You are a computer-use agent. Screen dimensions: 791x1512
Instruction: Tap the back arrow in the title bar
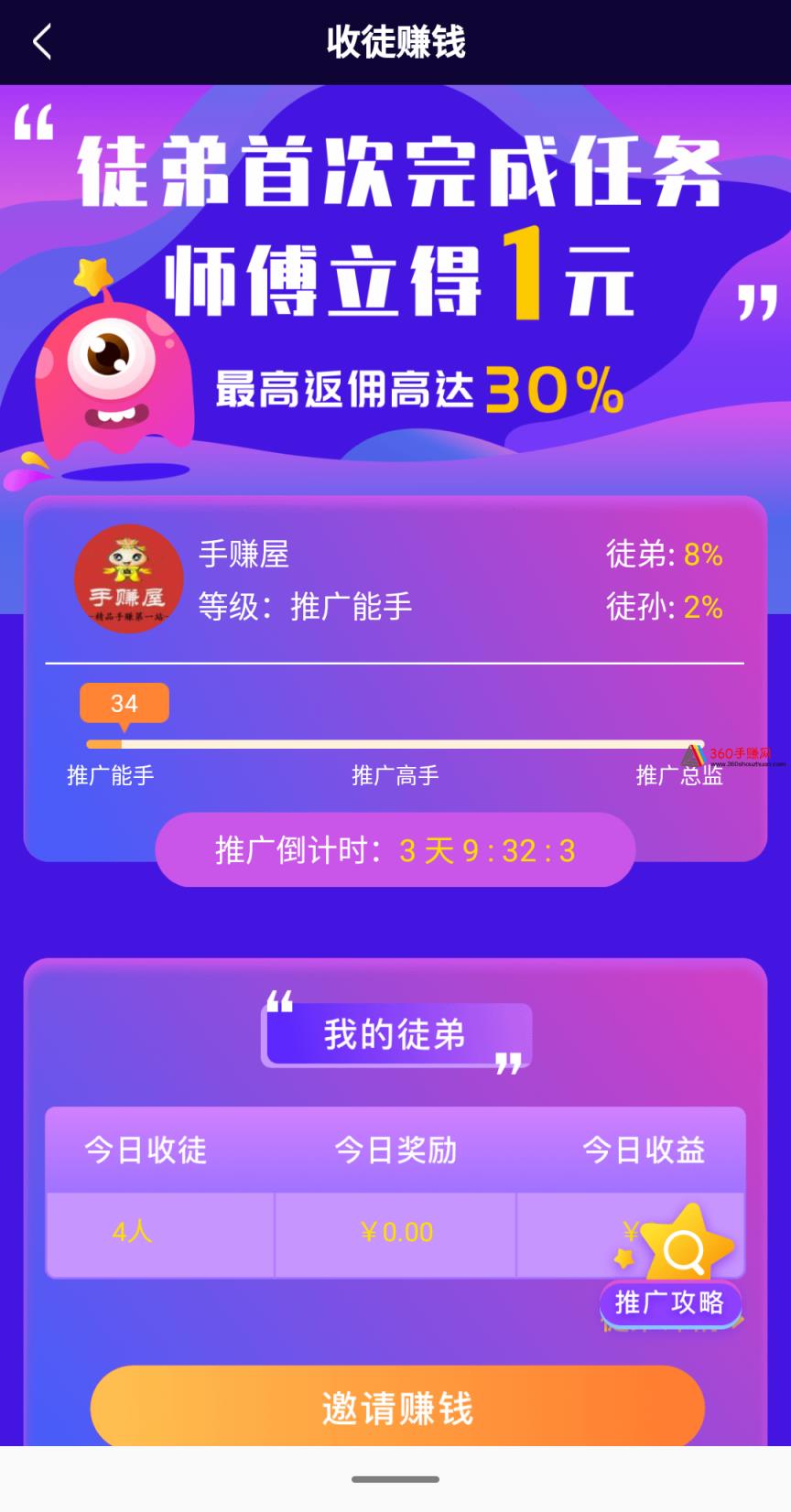click(40, 42)
